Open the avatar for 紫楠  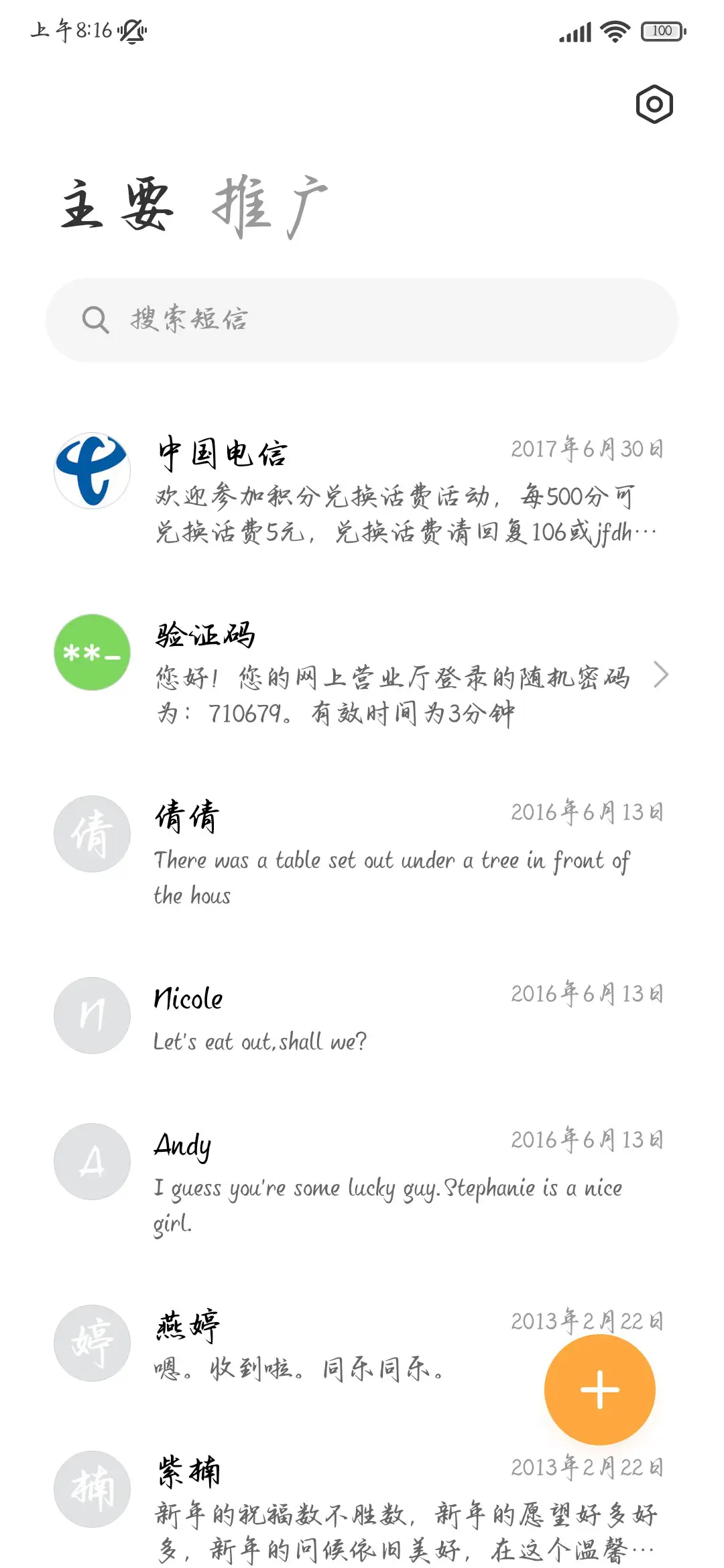tap(92, 1491)
